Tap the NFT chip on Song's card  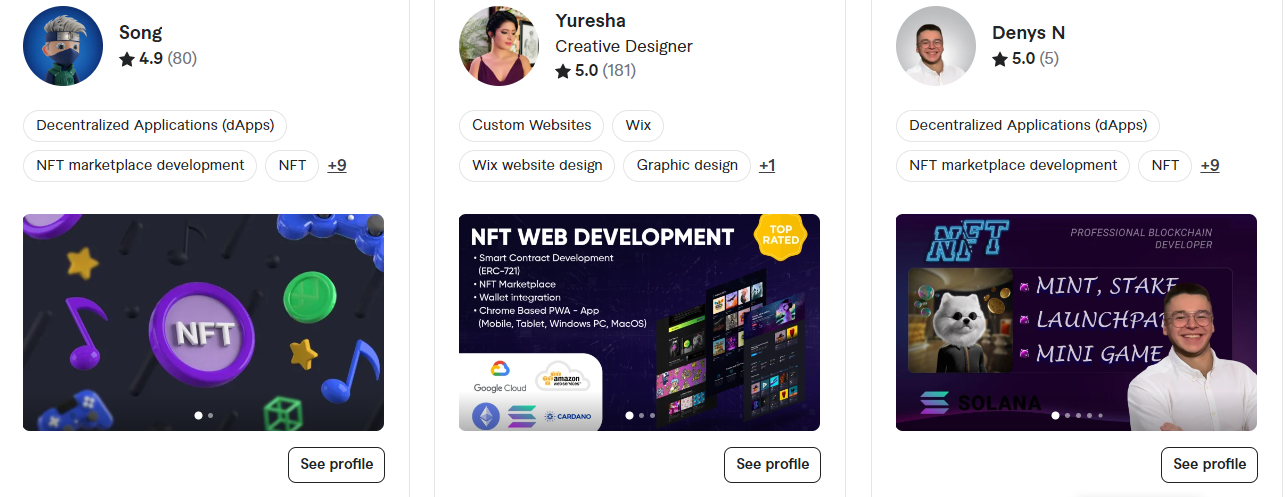(292, 166)
